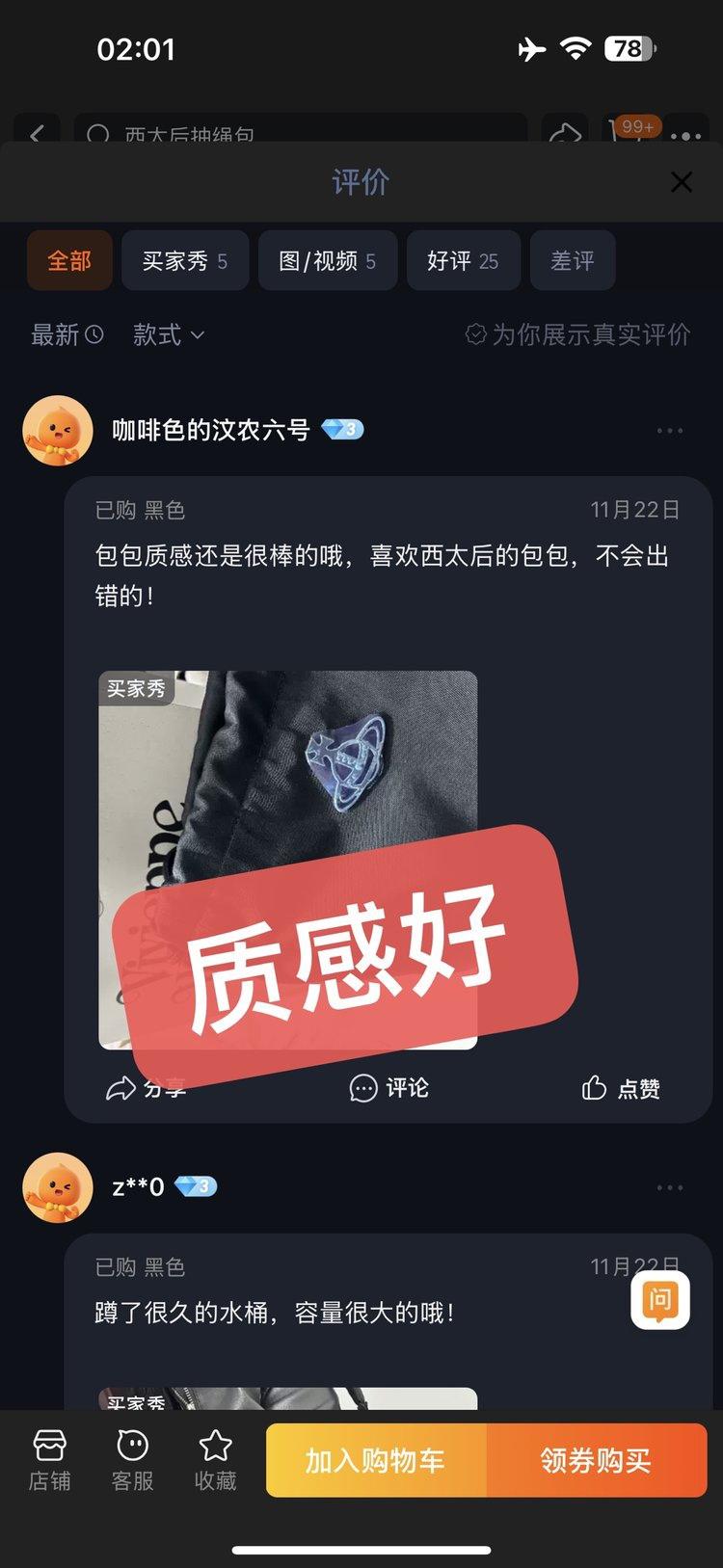723x1568 pixels.
Task: Switch to 好评 reviews
Action: pyautogui.click(x=463, y=260)
